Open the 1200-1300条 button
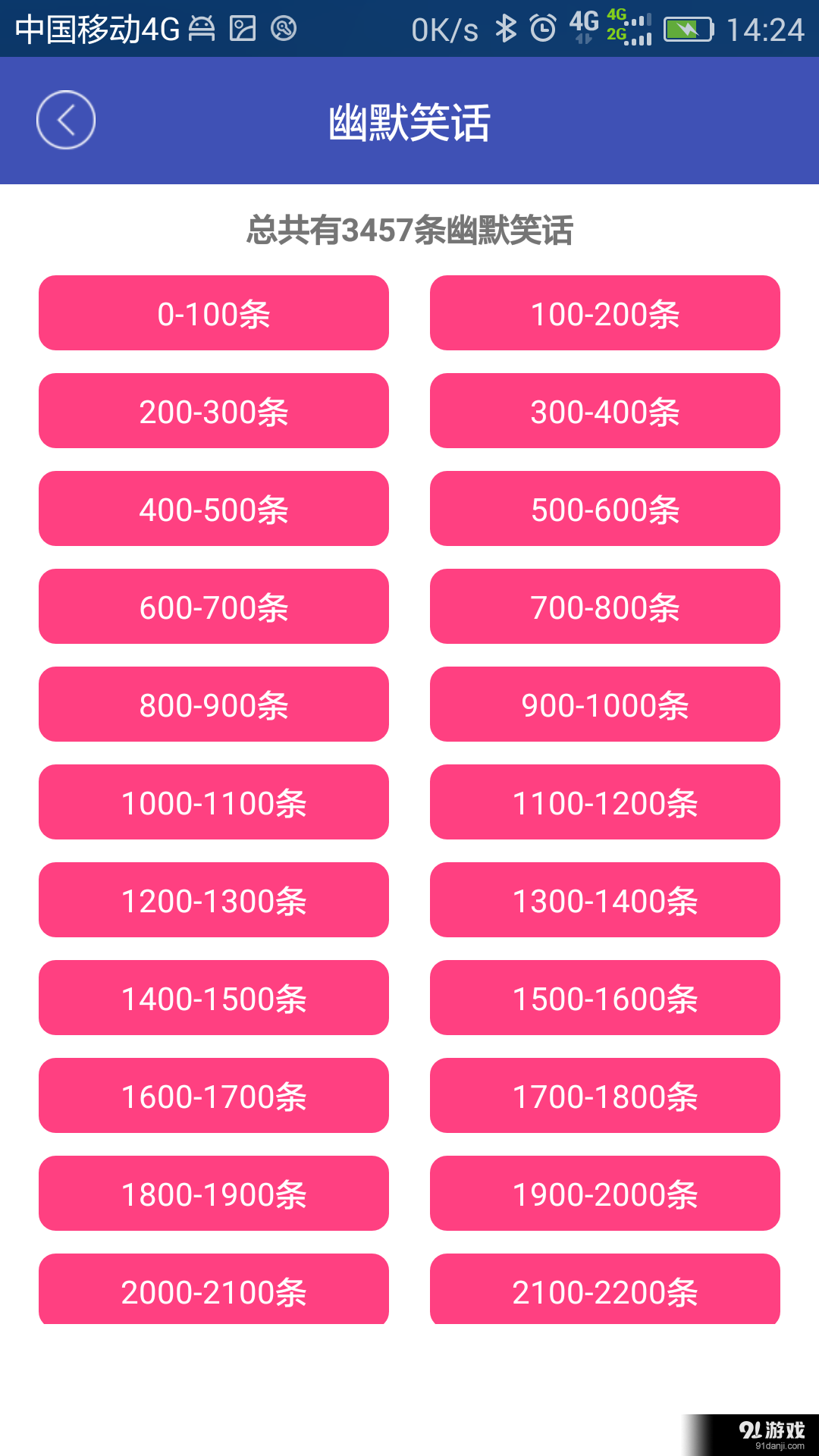 click(213, 900)
